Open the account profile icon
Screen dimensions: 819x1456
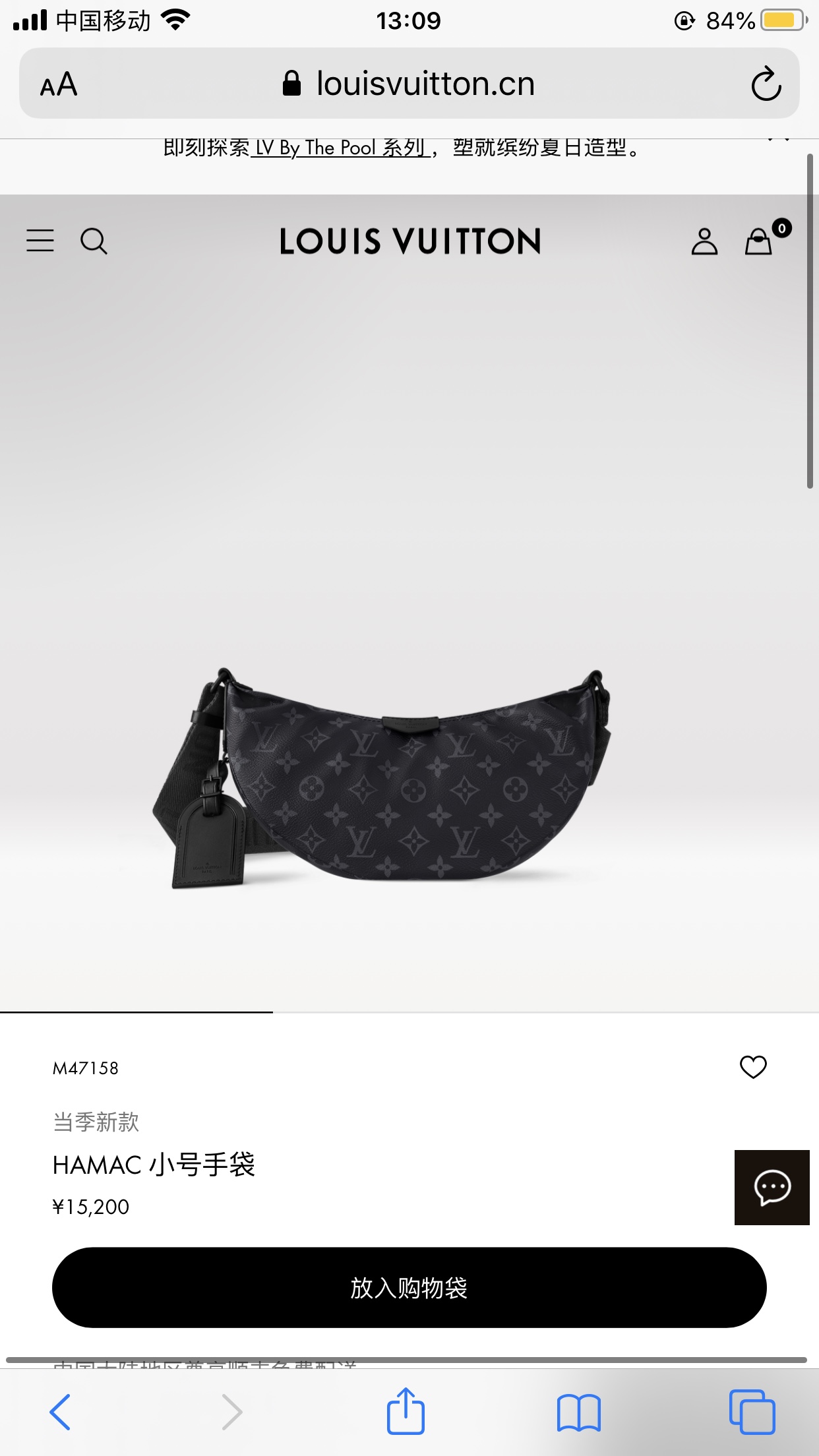click(x=704, y=241)
